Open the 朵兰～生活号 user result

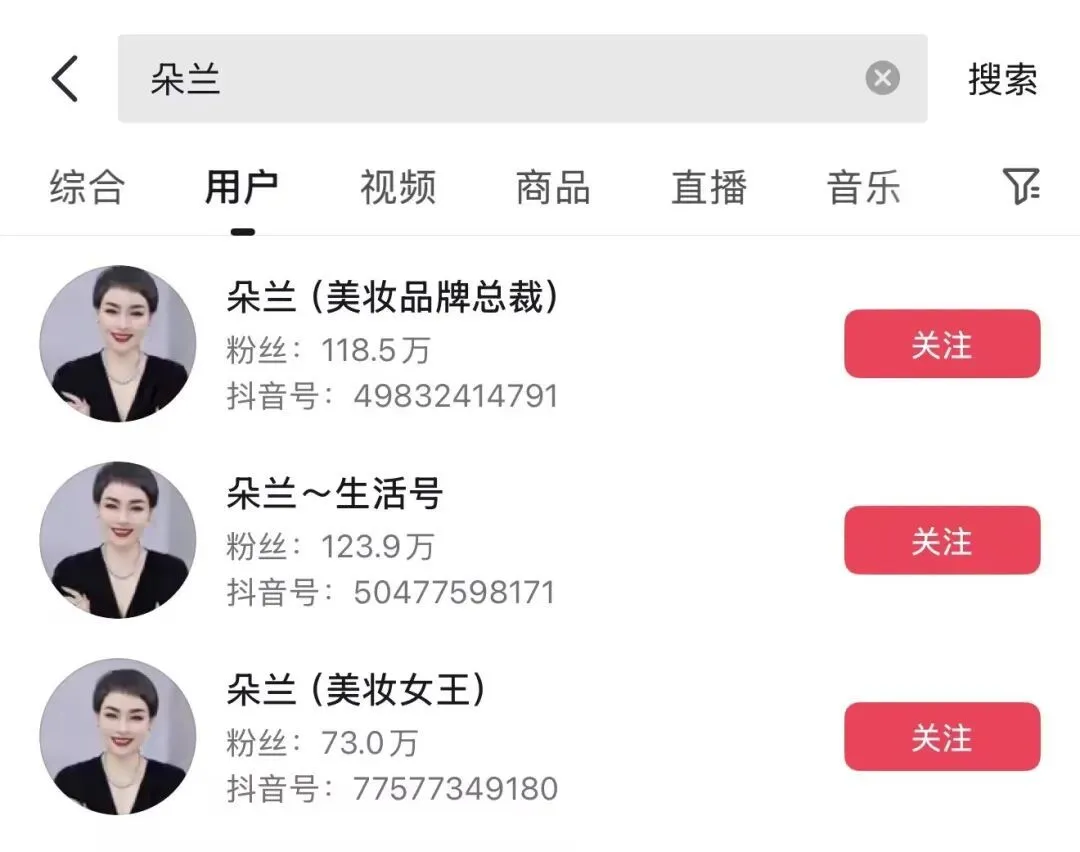334,494
